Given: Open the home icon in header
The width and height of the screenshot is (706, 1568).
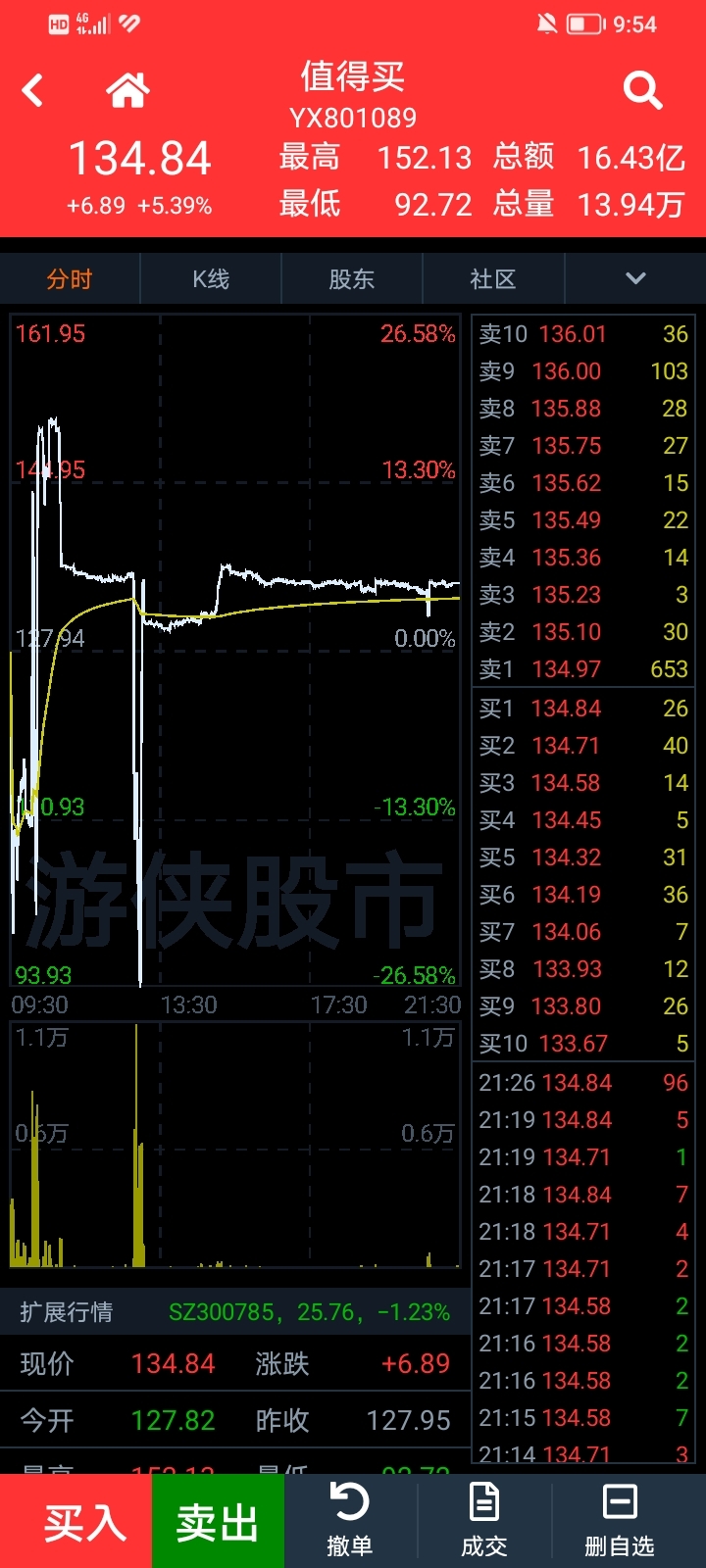Looking at the screenshot, I should tap(127, 90).
